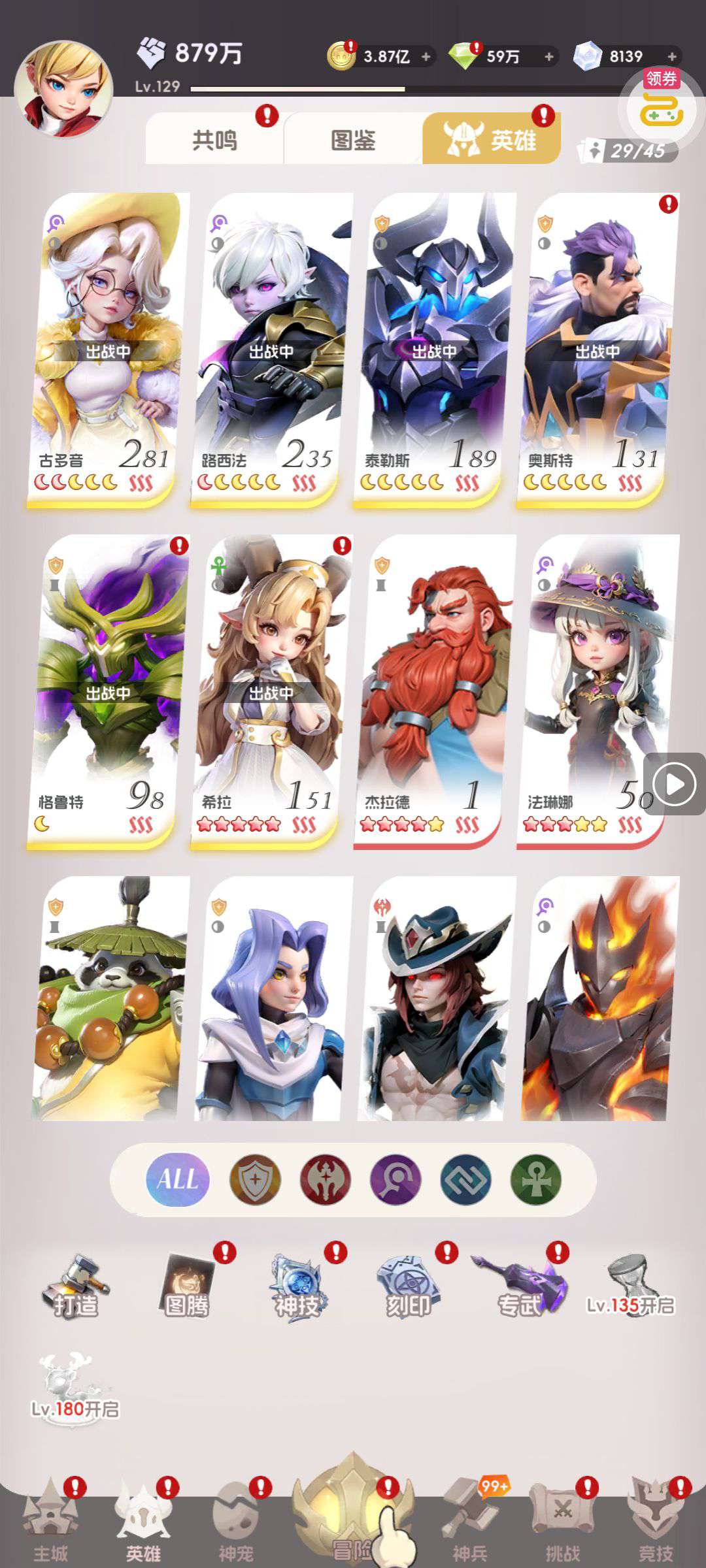Screen dimensions: 706x1568
Task: Filter heroes by the green ankh class
Action: pos(535,1179)
